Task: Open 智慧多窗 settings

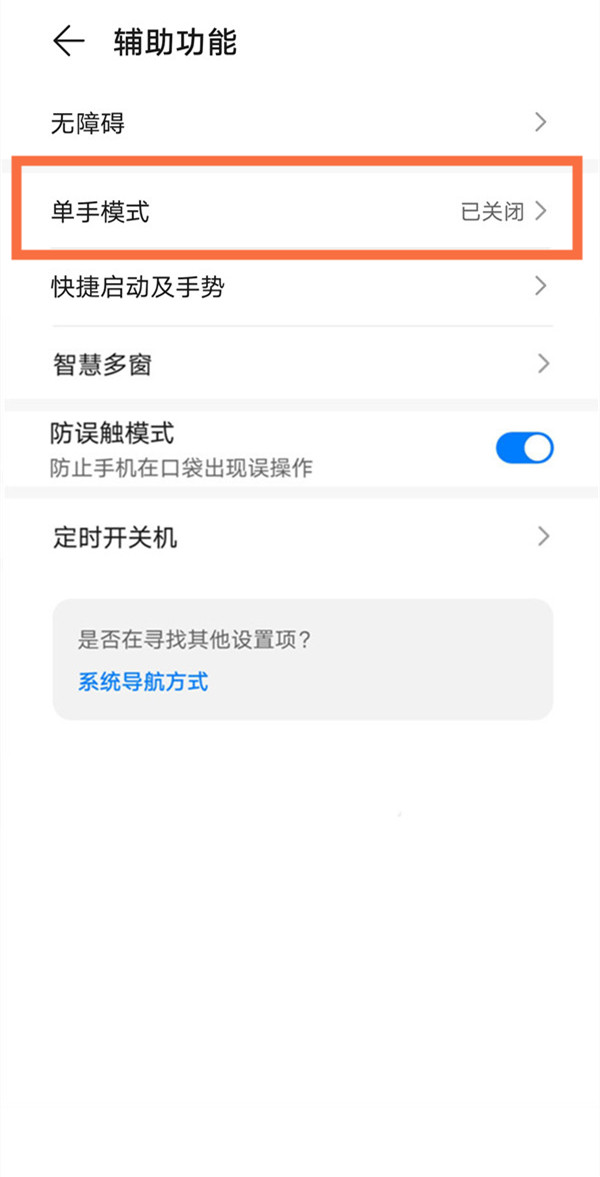Action: click(300, 364)
